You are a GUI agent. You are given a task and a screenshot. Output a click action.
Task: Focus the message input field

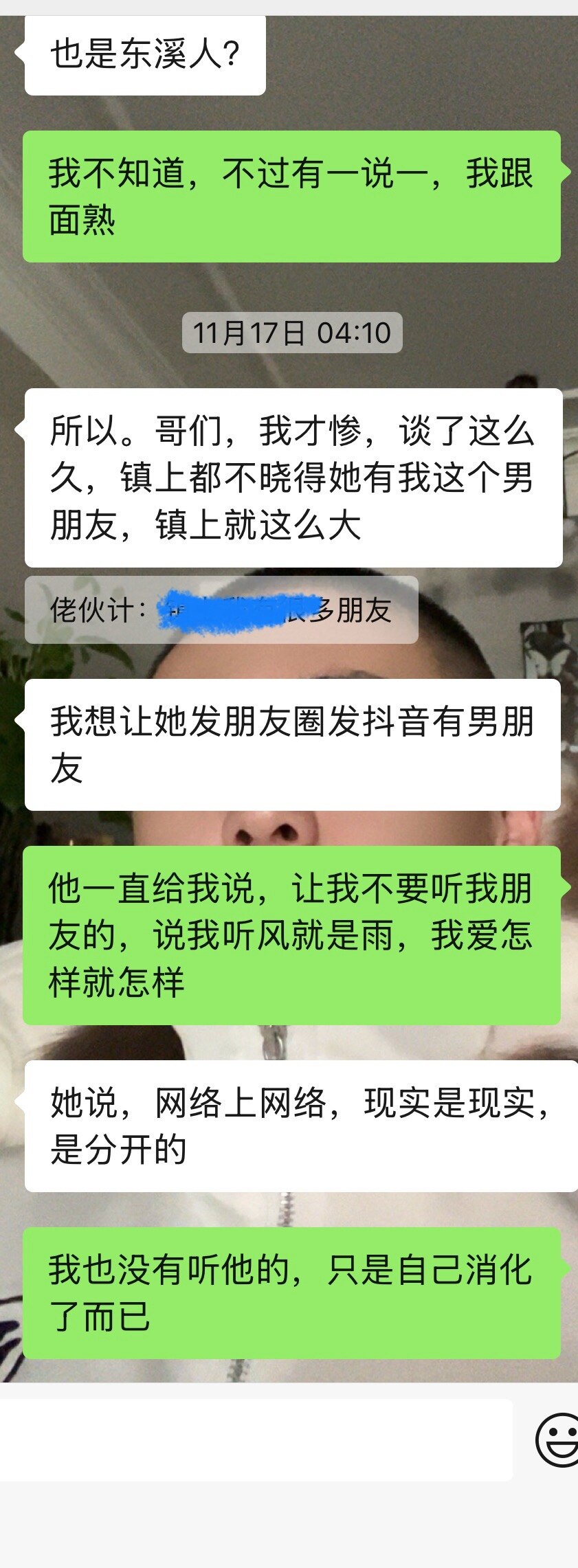(254, 1440)
